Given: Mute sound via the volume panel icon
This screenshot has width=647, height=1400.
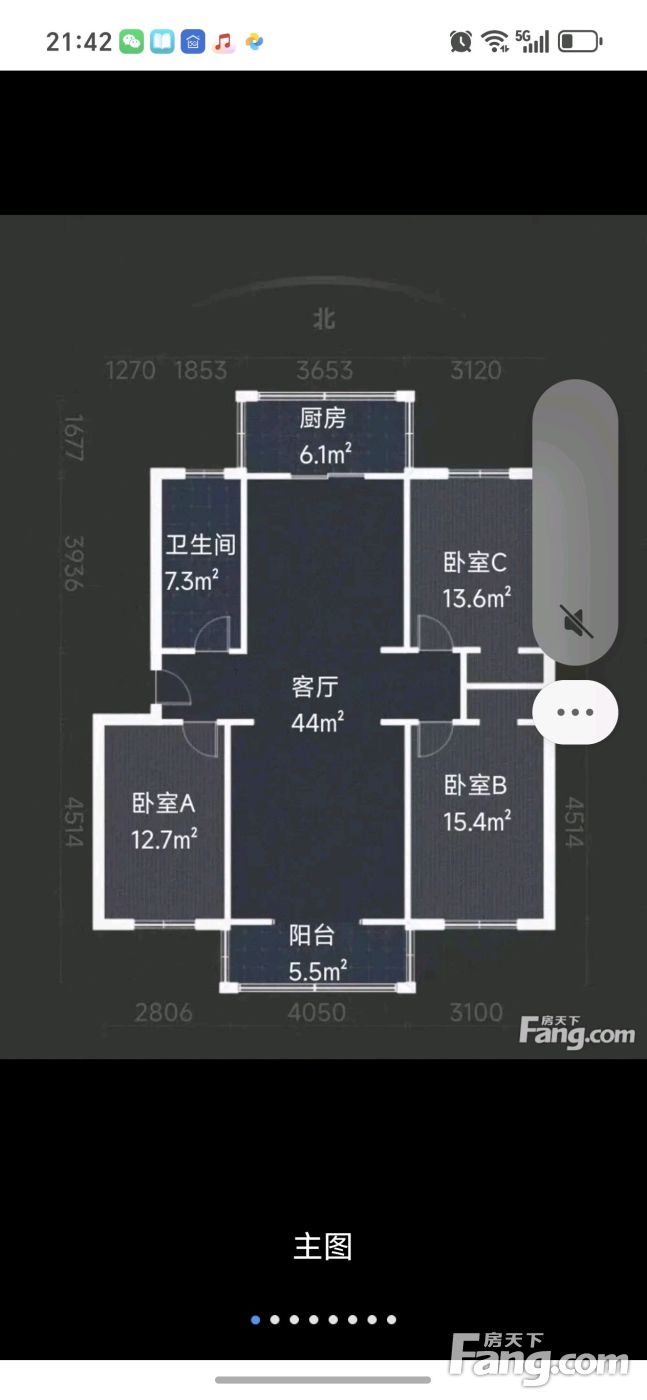Looking at the screenshot, I should point(576,621).
